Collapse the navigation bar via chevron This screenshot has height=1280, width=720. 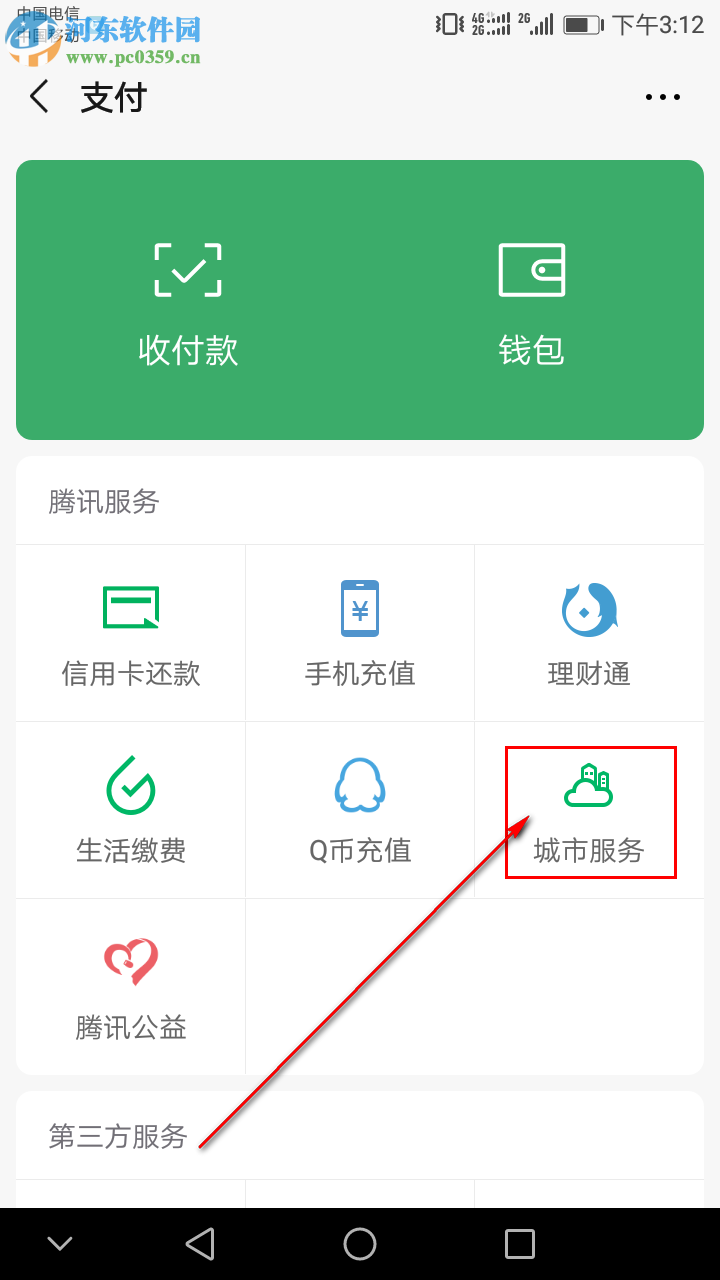click(x=59, y=1244)
